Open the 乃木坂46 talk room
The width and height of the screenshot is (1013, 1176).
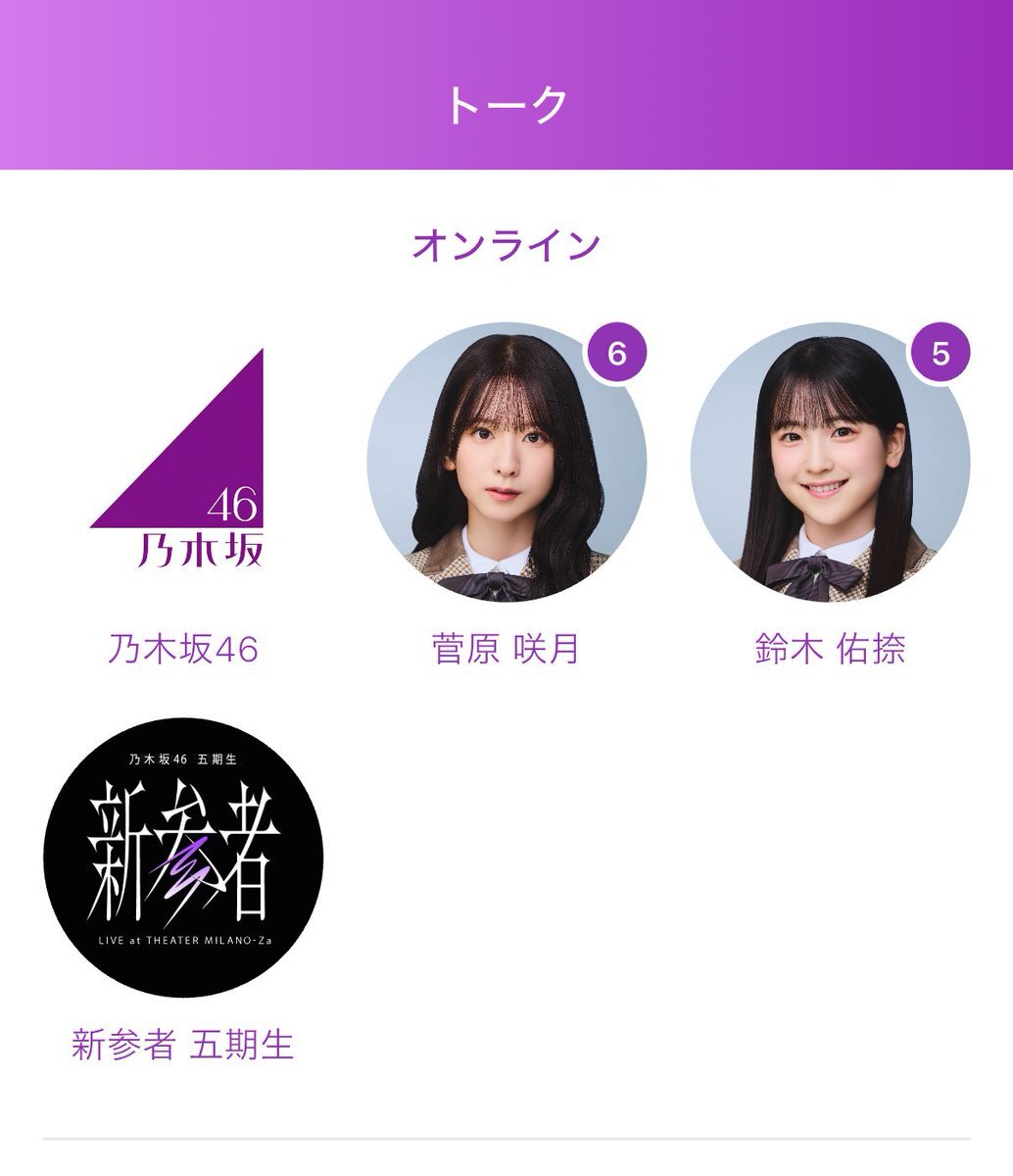coord(182,463)
